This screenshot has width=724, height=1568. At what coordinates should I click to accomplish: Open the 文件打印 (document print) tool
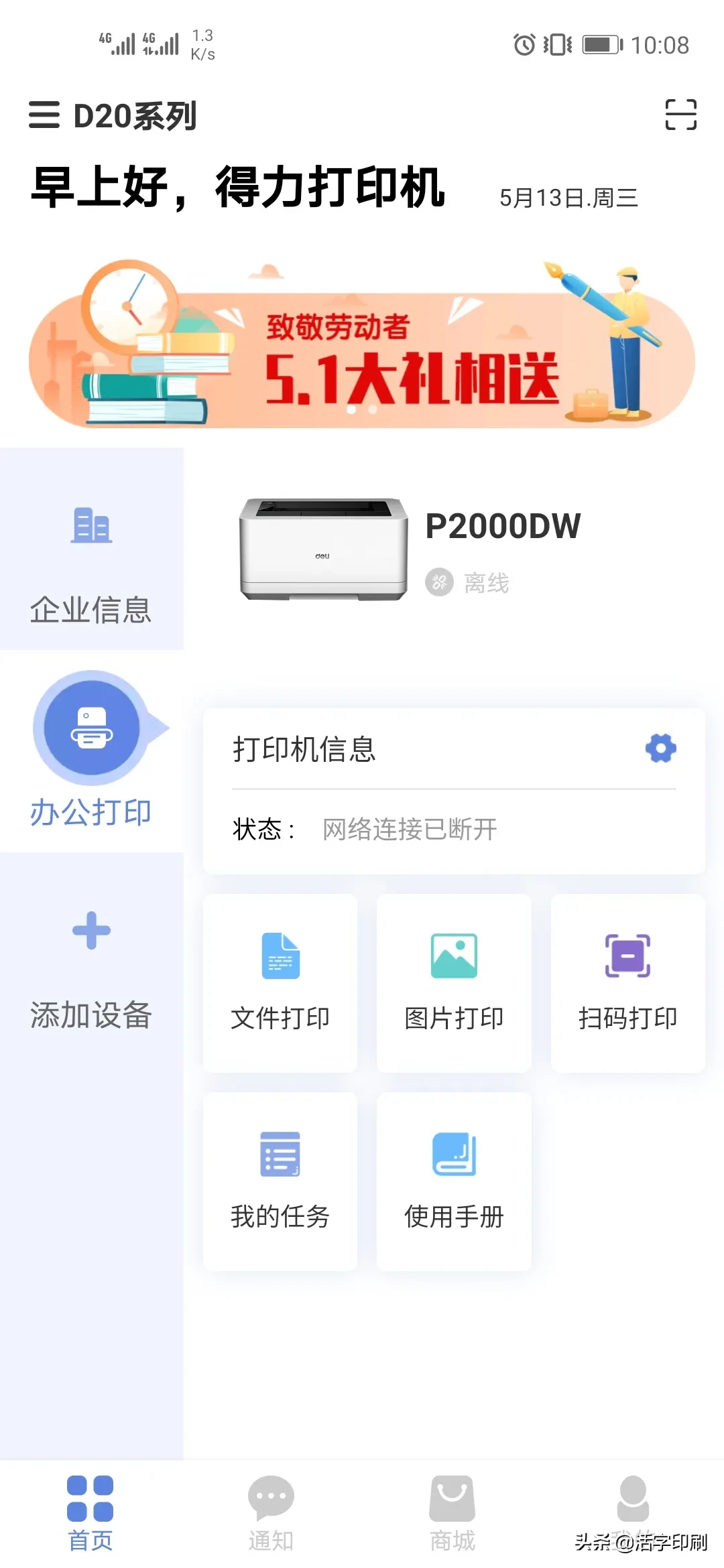coord(279,982)
